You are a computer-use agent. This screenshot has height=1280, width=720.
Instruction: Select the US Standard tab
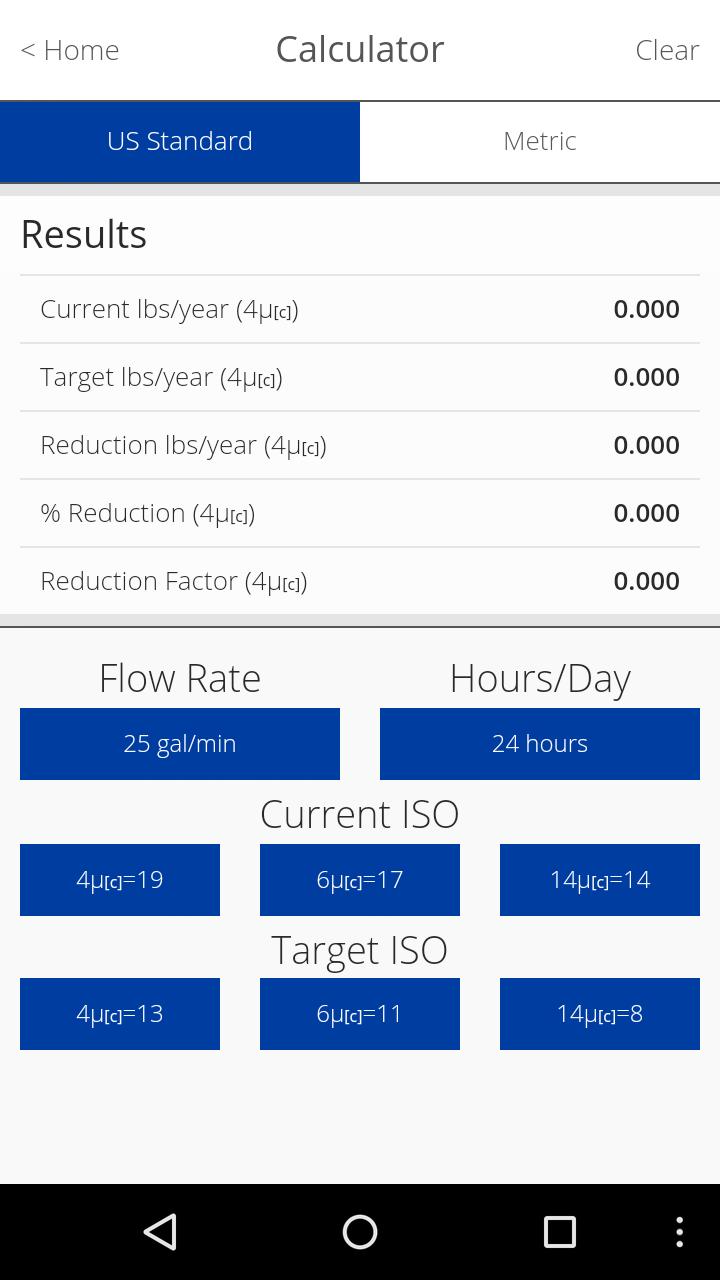pos(180,141)
